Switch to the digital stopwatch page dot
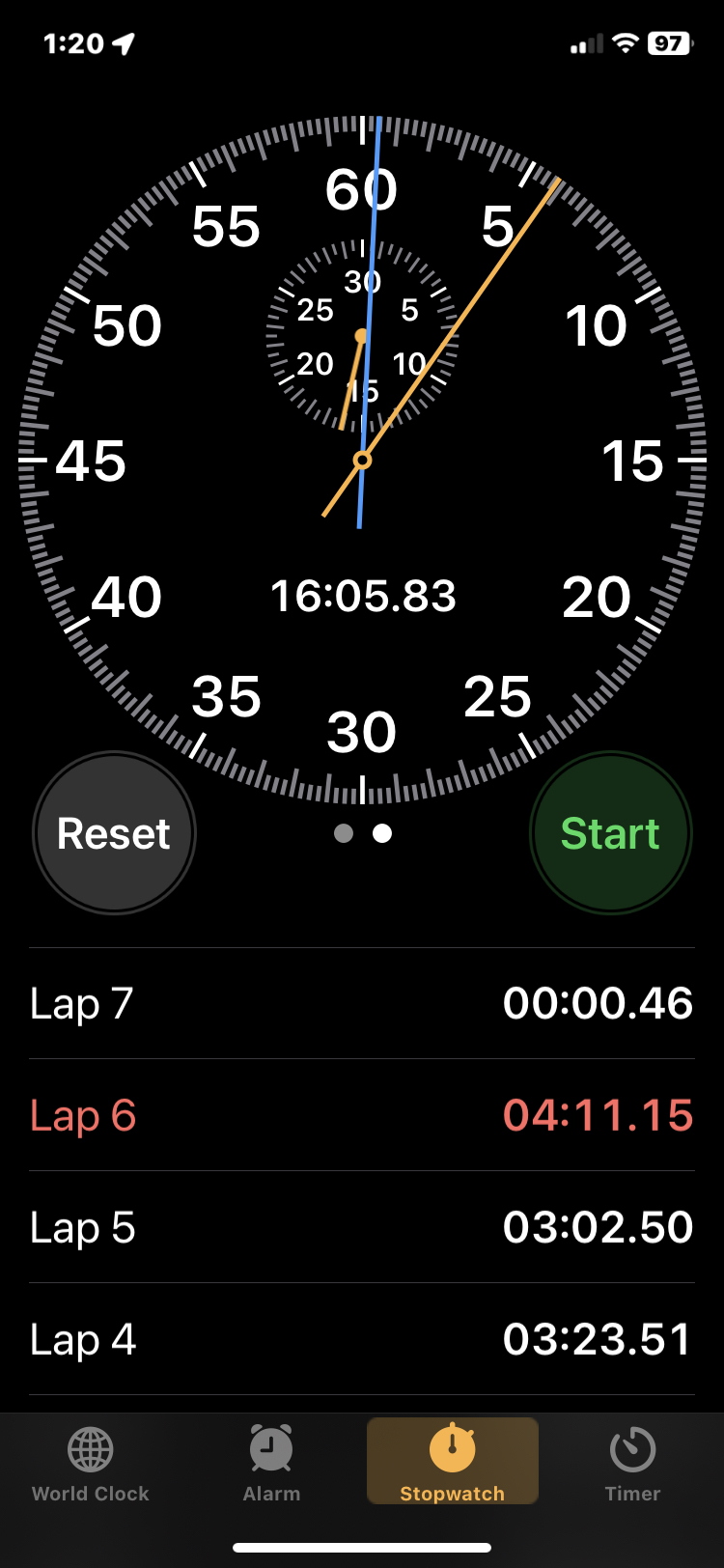 pos(343,833)
